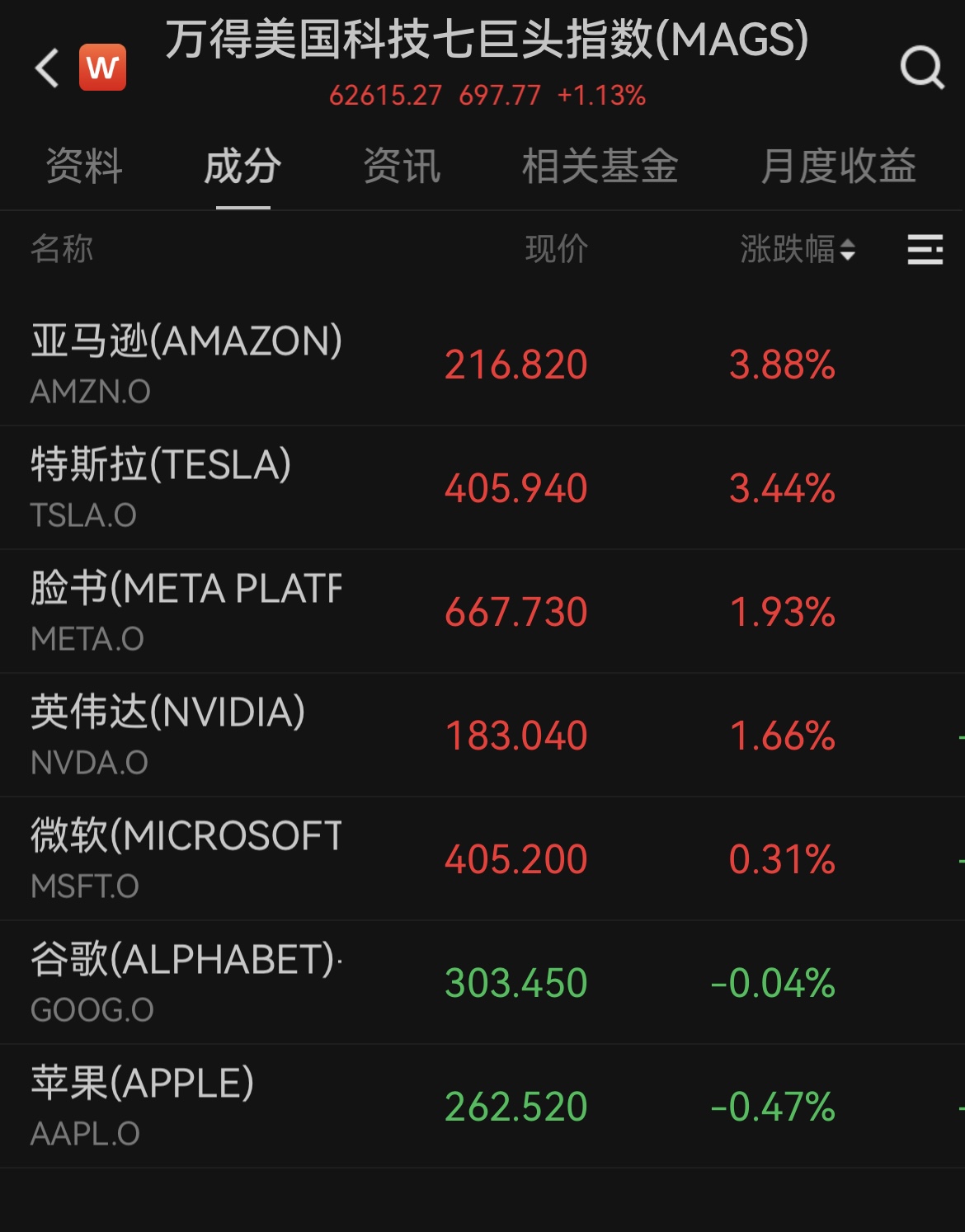Switch to the 资讯 tab
965x1232 pixels.
coord(402,167)
